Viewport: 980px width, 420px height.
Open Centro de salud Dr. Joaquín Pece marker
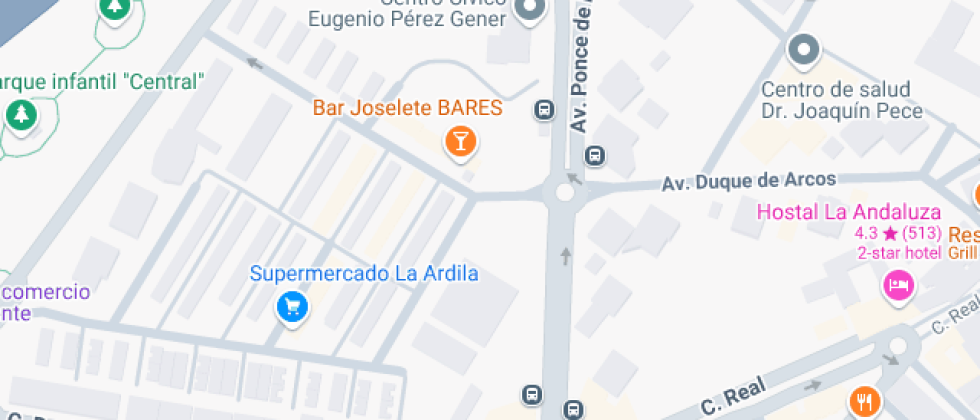pyautogui.click(x=804, y=48)
